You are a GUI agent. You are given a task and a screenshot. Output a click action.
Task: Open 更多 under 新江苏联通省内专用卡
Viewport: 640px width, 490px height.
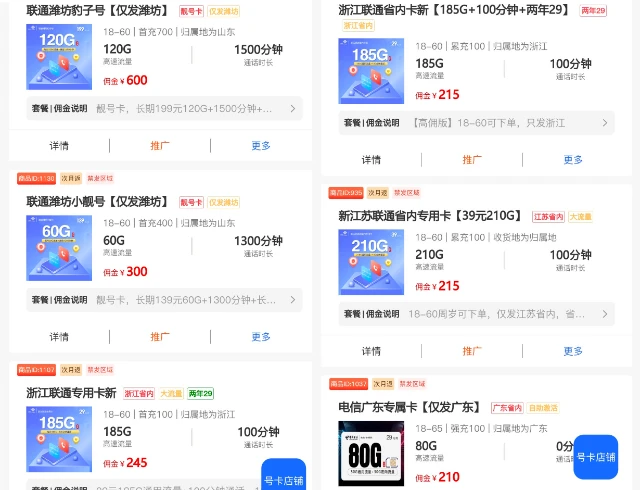pos(573,351)
